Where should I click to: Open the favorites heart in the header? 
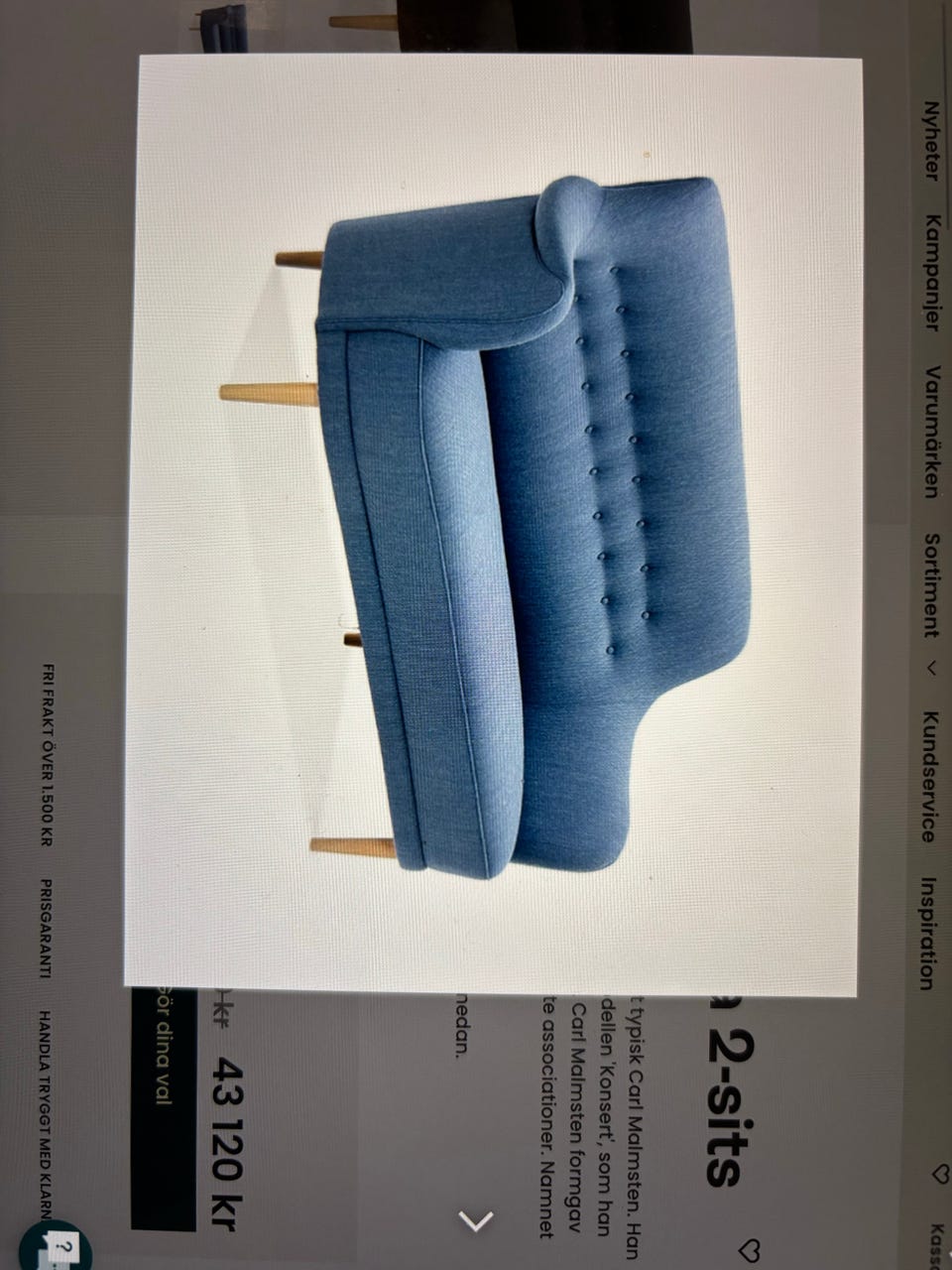940,1174
